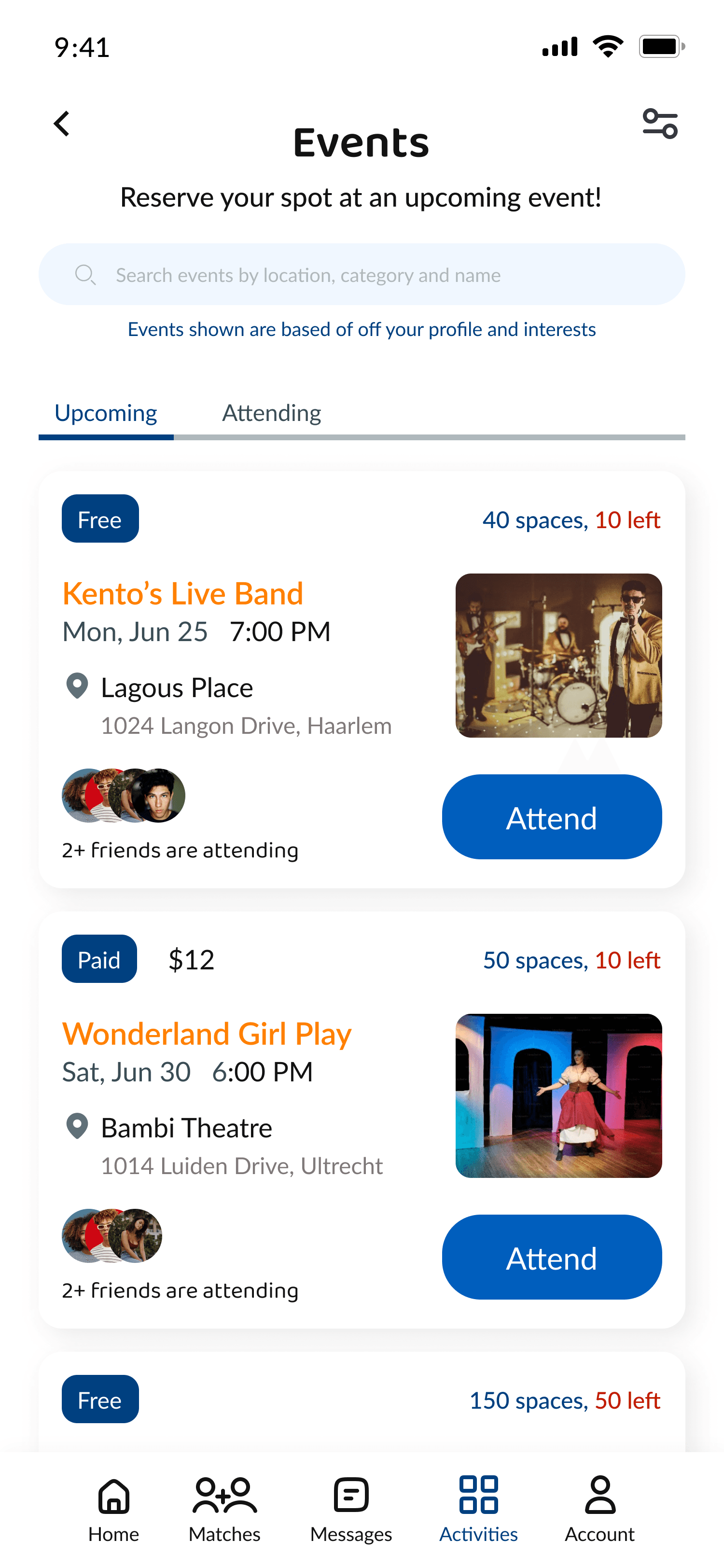Switch to the Activities tab

tap(478, 1508)
